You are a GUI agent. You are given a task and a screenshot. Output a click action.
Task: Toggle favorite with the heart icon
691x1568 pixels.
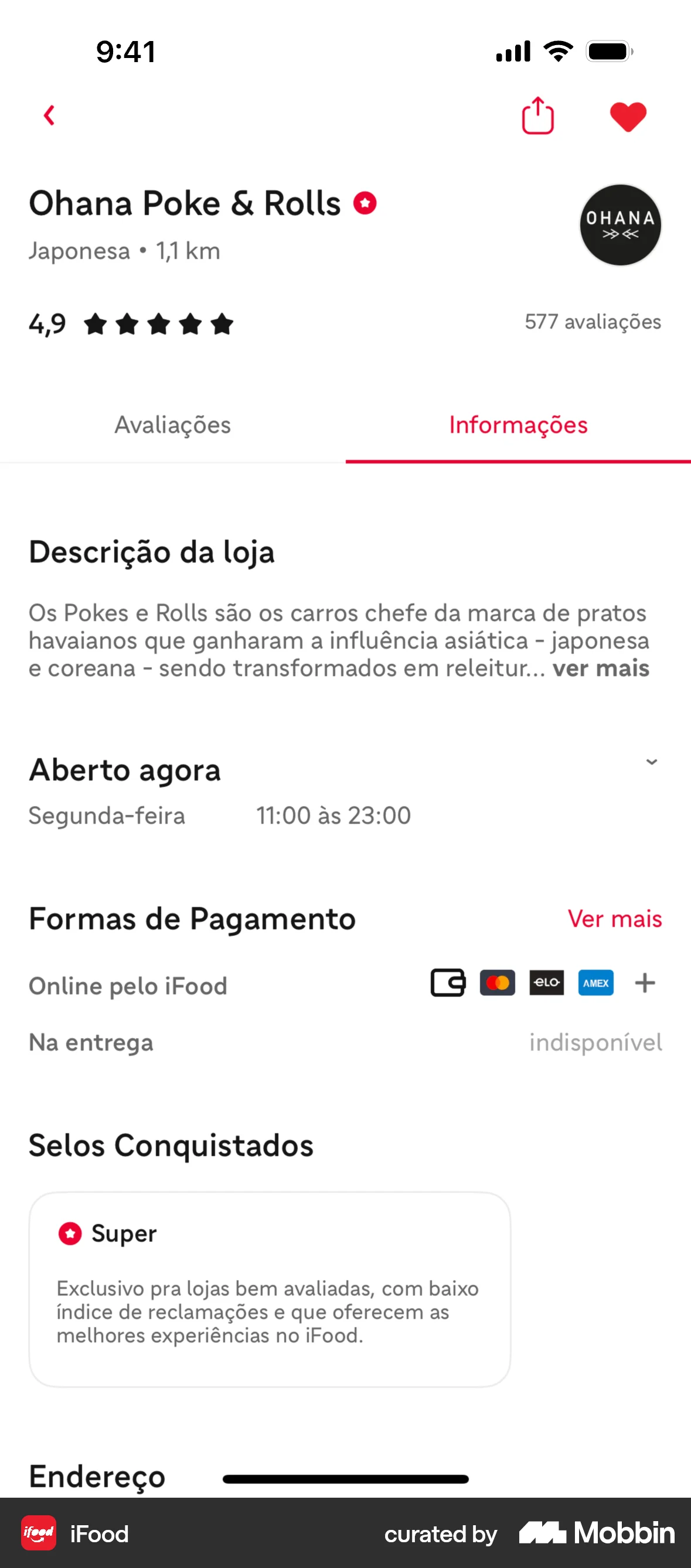click(628, 115)
